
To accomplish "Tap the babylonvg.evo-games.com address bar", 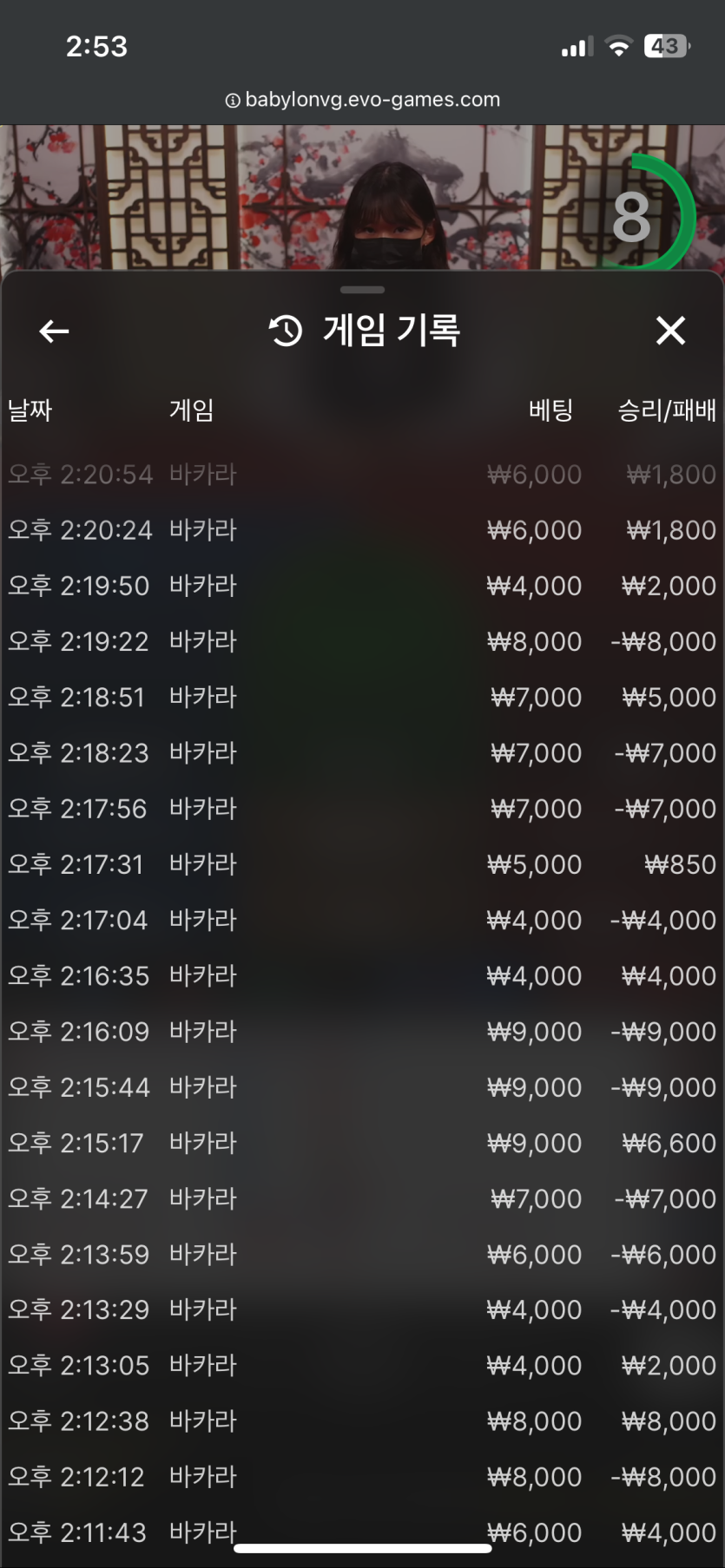I will tap(363, 100).
